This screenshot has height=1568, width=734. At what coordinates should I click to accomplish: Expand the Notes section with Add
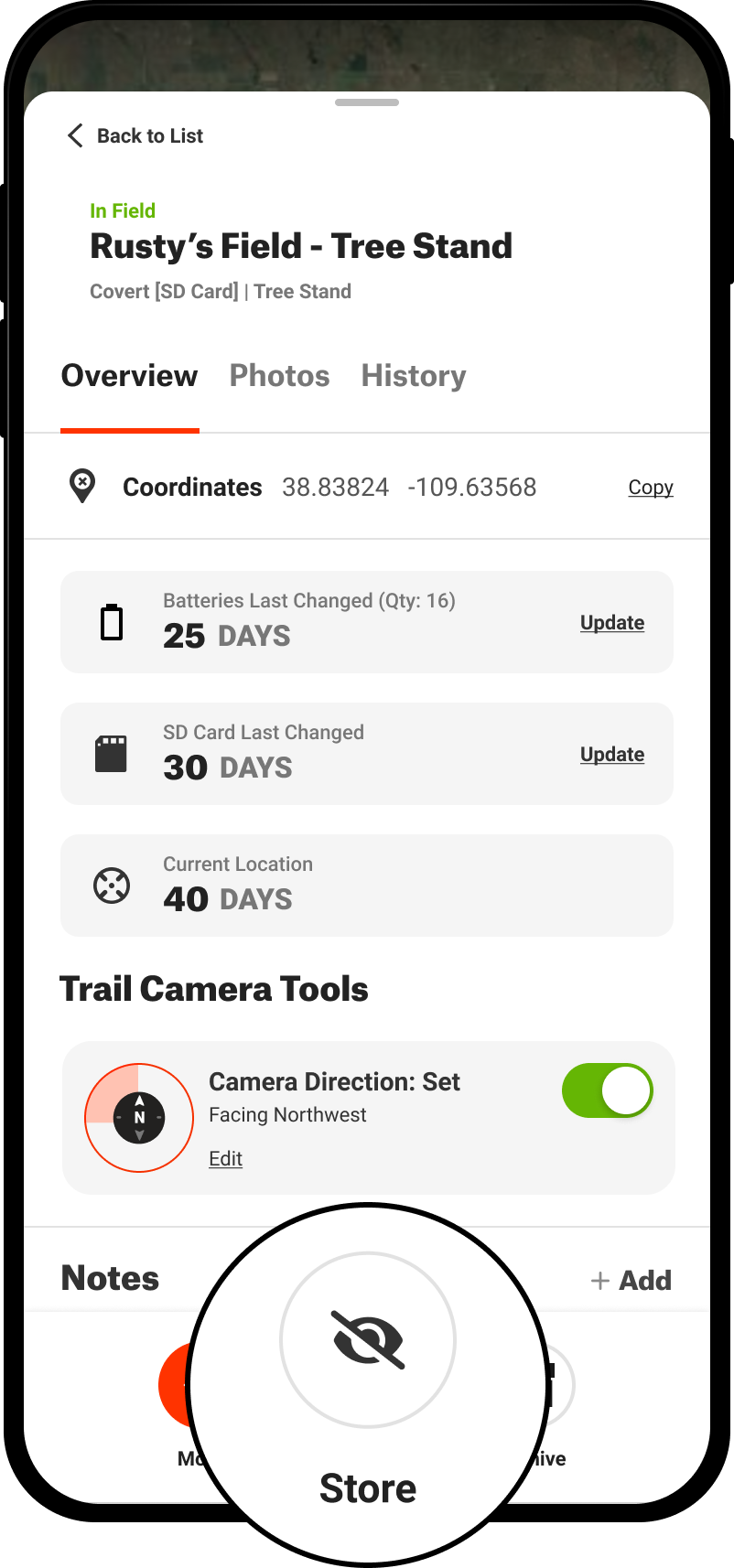point(631,1280)
